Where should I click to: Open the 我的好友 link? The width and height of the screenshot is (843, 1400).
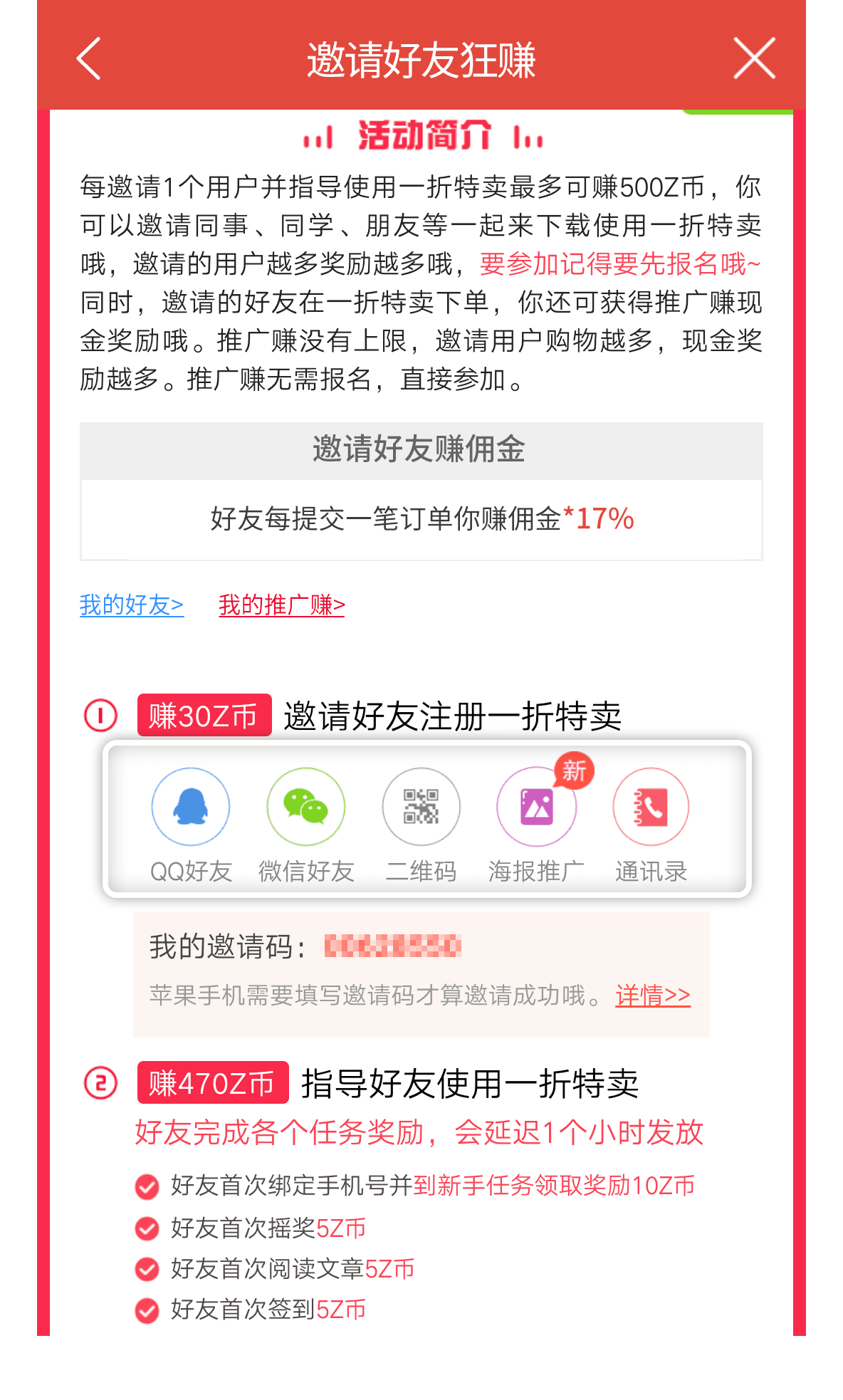(132, 605)
